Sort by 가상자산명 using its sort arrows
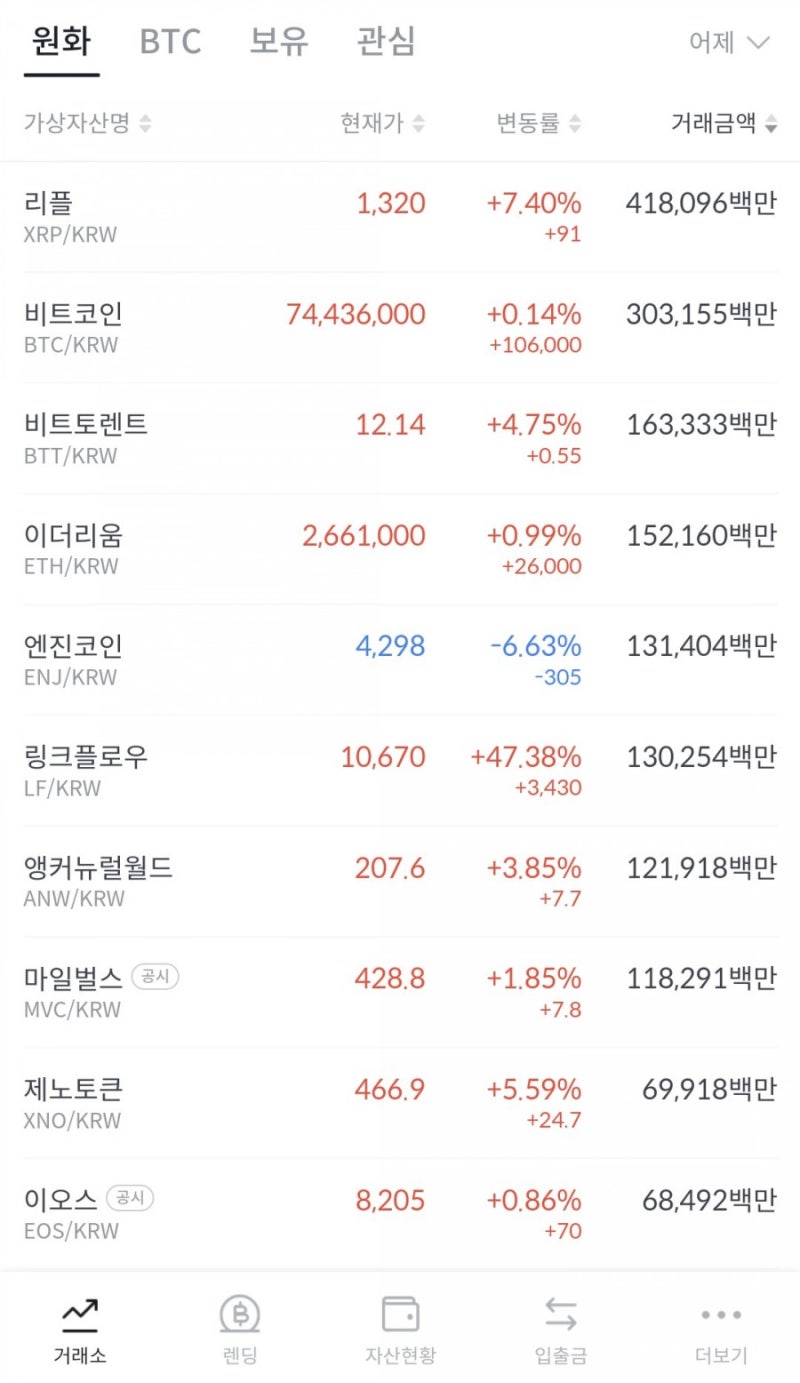The height and width of the screenshot is (1383, 800). tap(143, 125)
